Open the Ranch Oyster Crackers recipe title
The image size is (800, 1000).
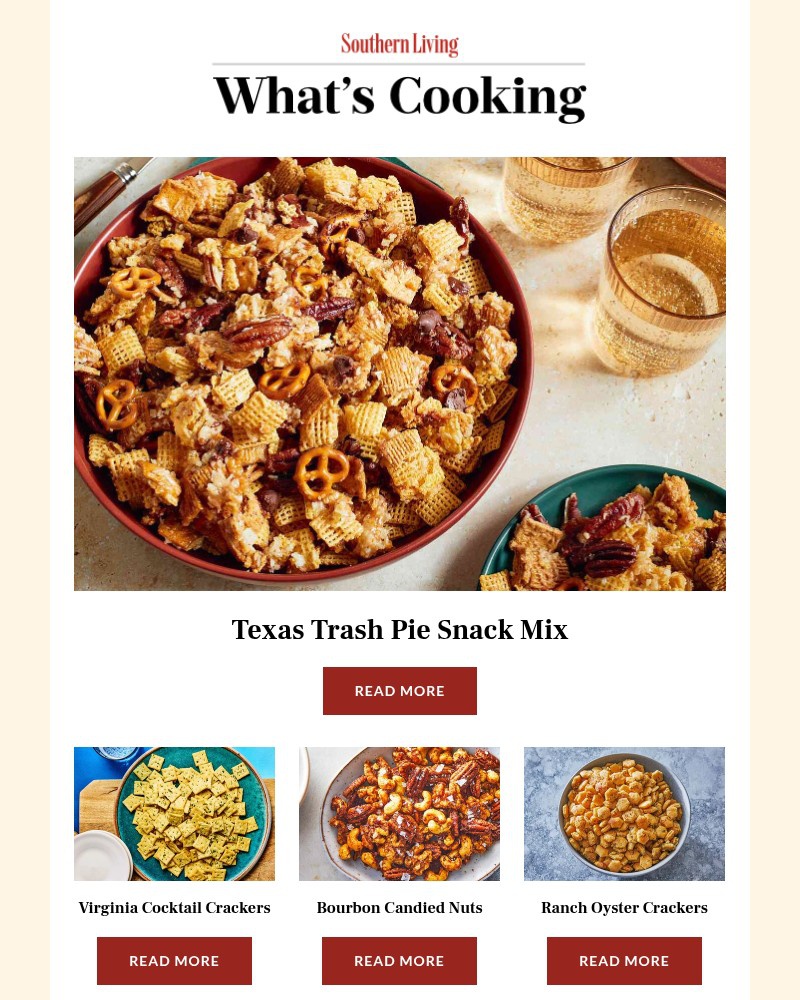coord(624,908)
